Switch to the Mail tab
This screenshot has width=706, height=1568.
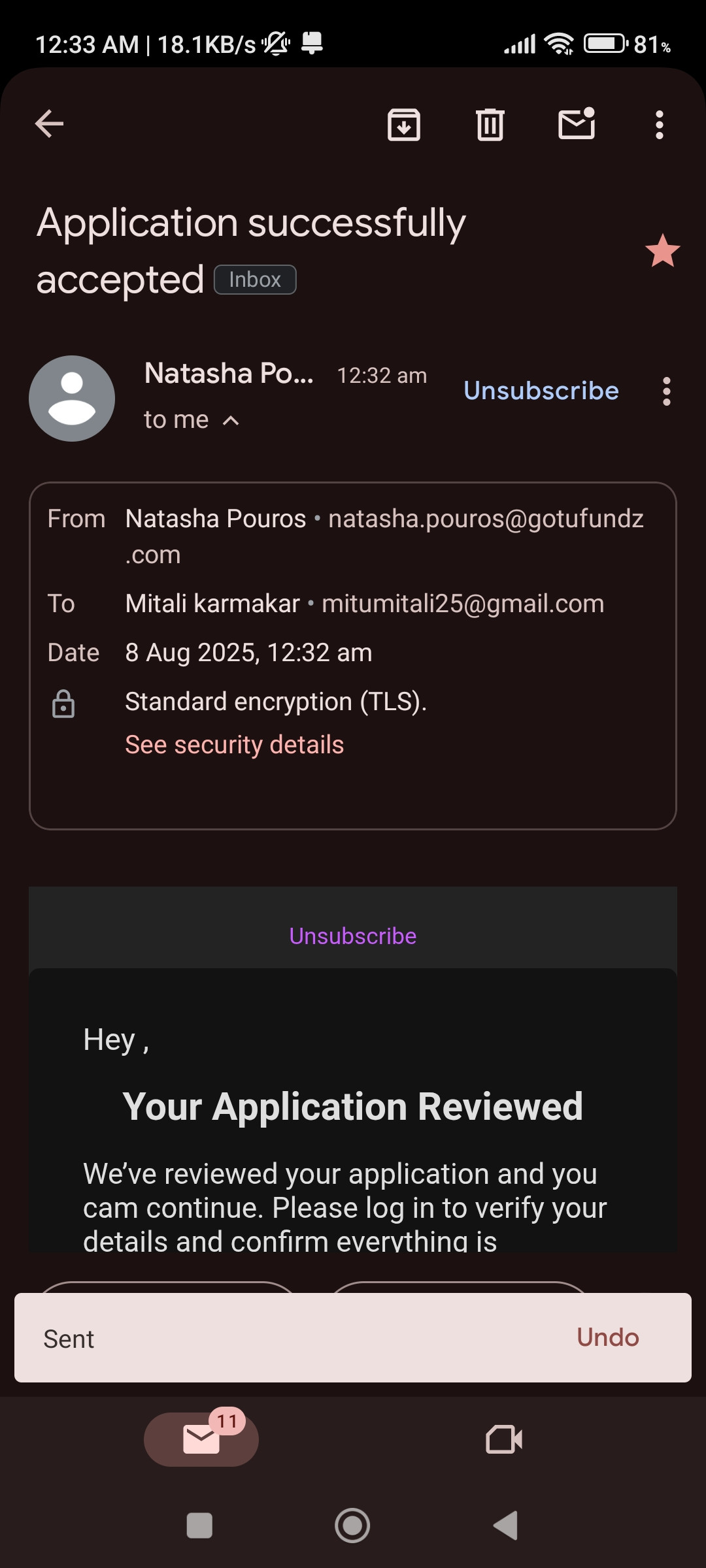pyautogui.click(x=201, y=1439)
